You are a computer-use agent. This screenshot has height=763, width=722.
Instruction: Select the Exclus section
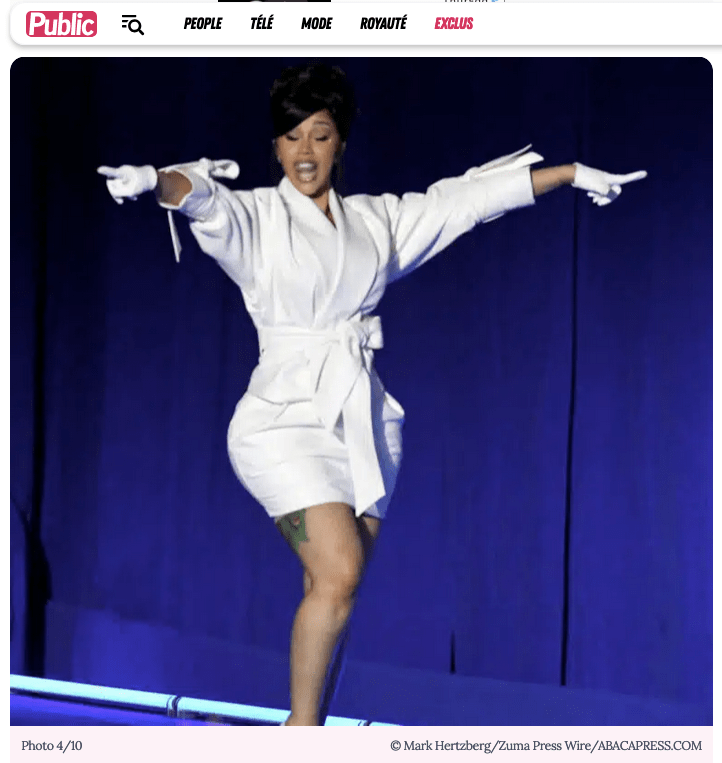pos(454,24)
